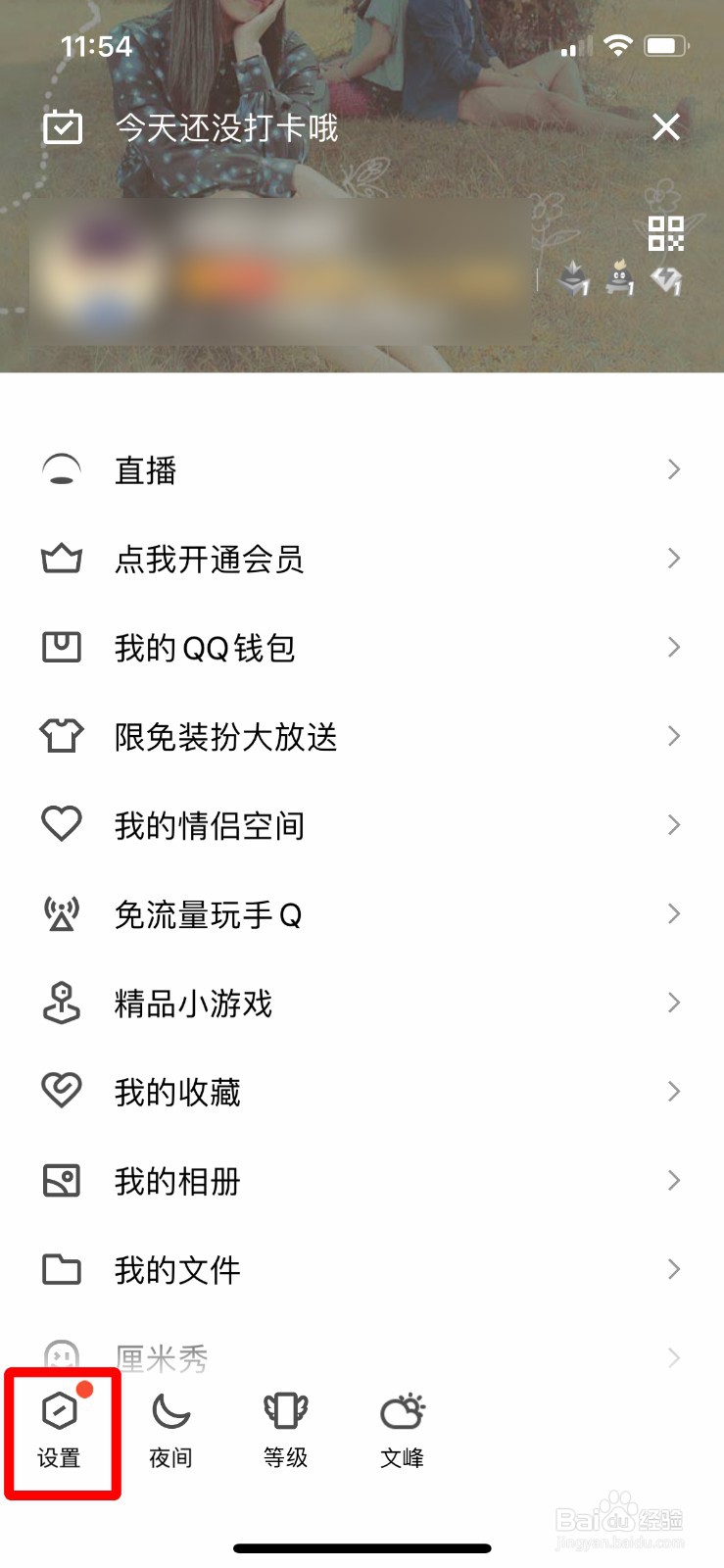Image resolution: width=724 pixels, height=1568 pixels.
Task: Dismiss the check-in reminder banner
Action: tap(666, 127)
